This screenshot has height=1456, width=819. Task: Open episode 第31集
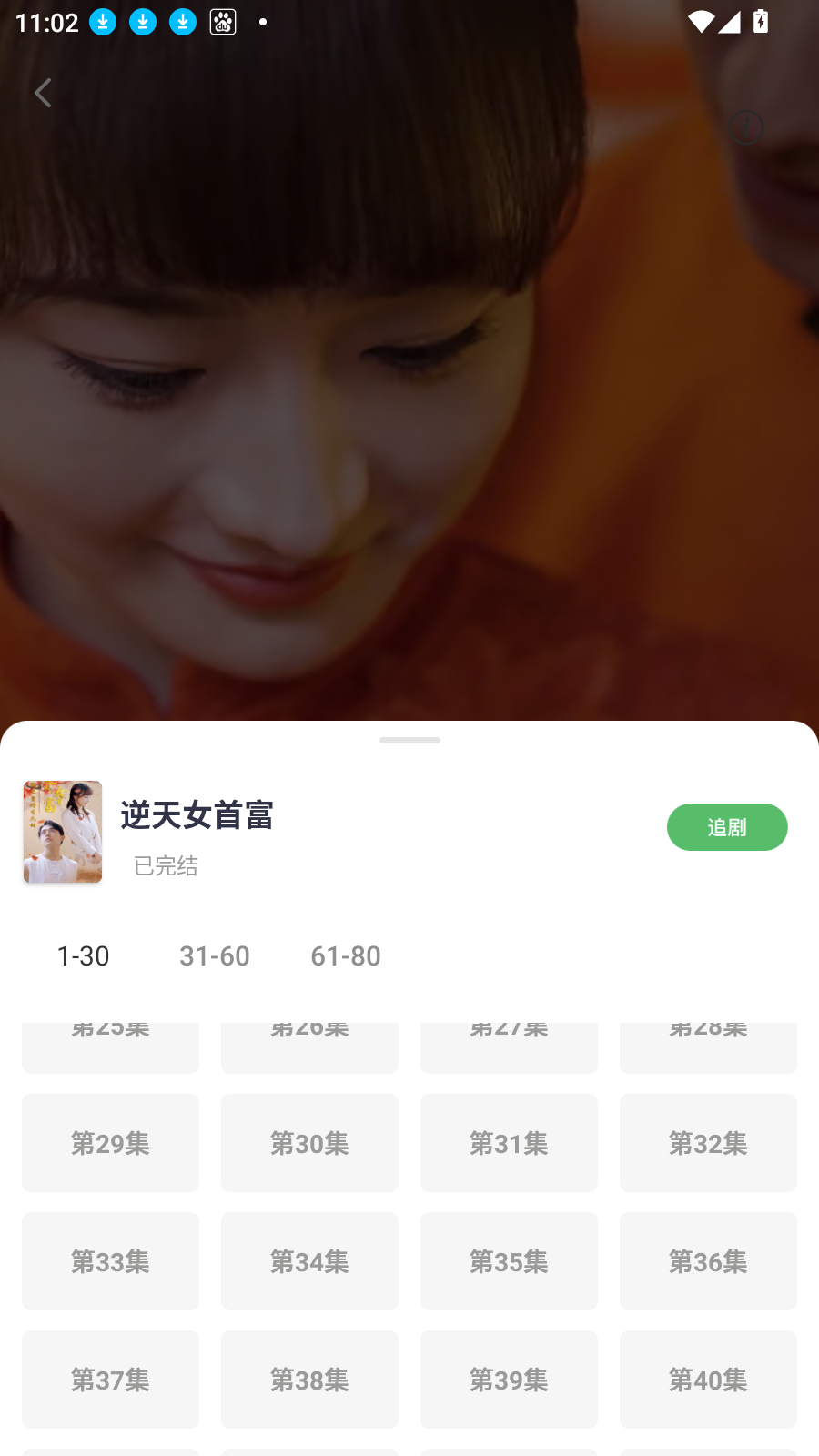point(509,1143)
